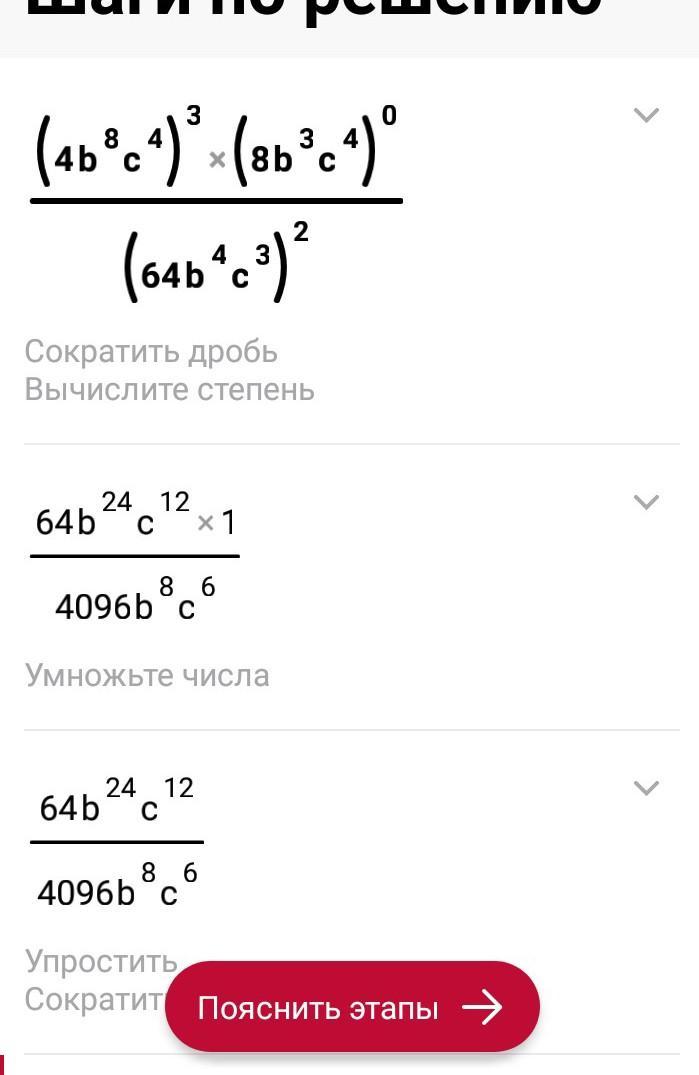Viewport: 699px width, 1075px height.
Task: Tap the Пояснить этапы button
Action: (x=352, y=1007)
